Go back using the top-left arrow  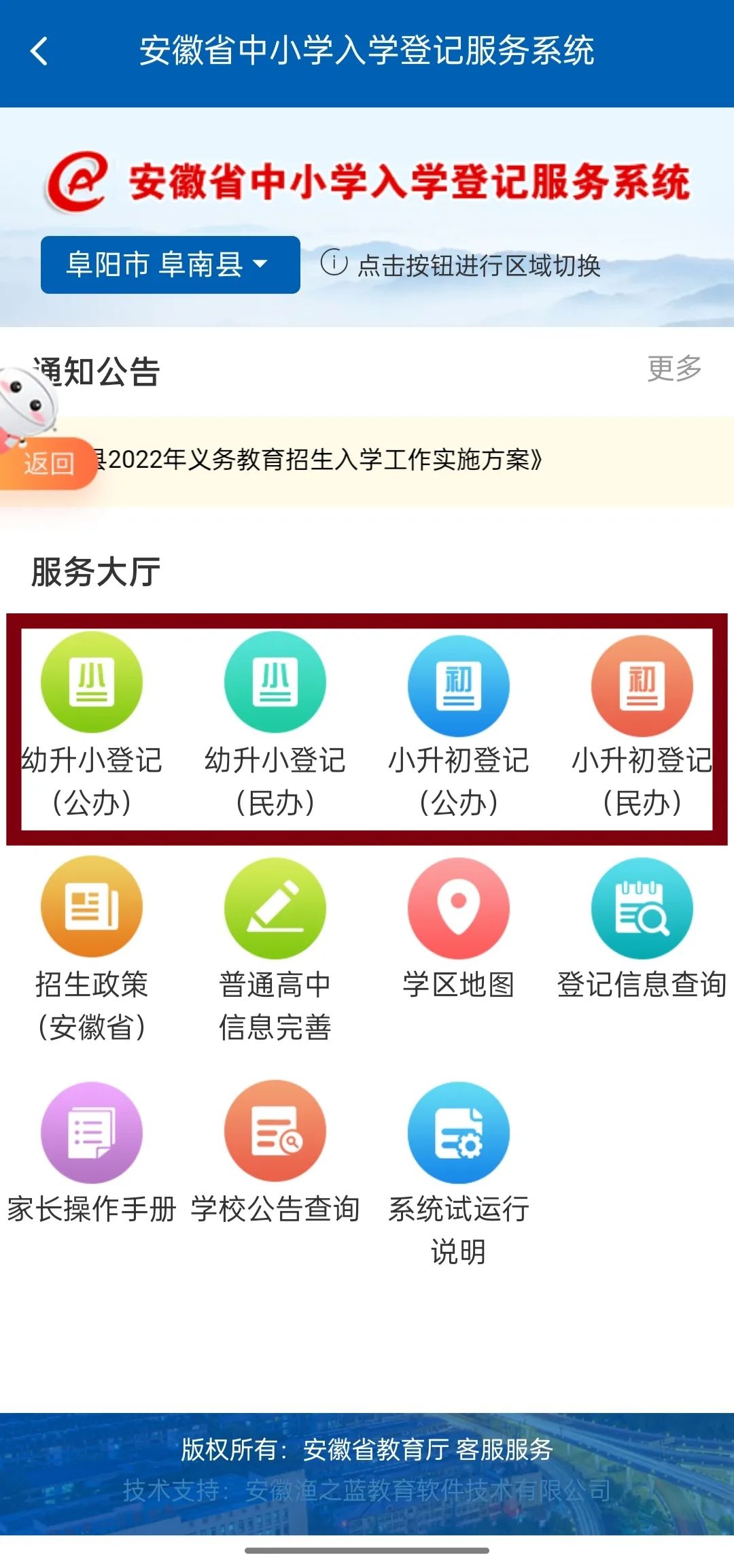(x=39, y=51)
